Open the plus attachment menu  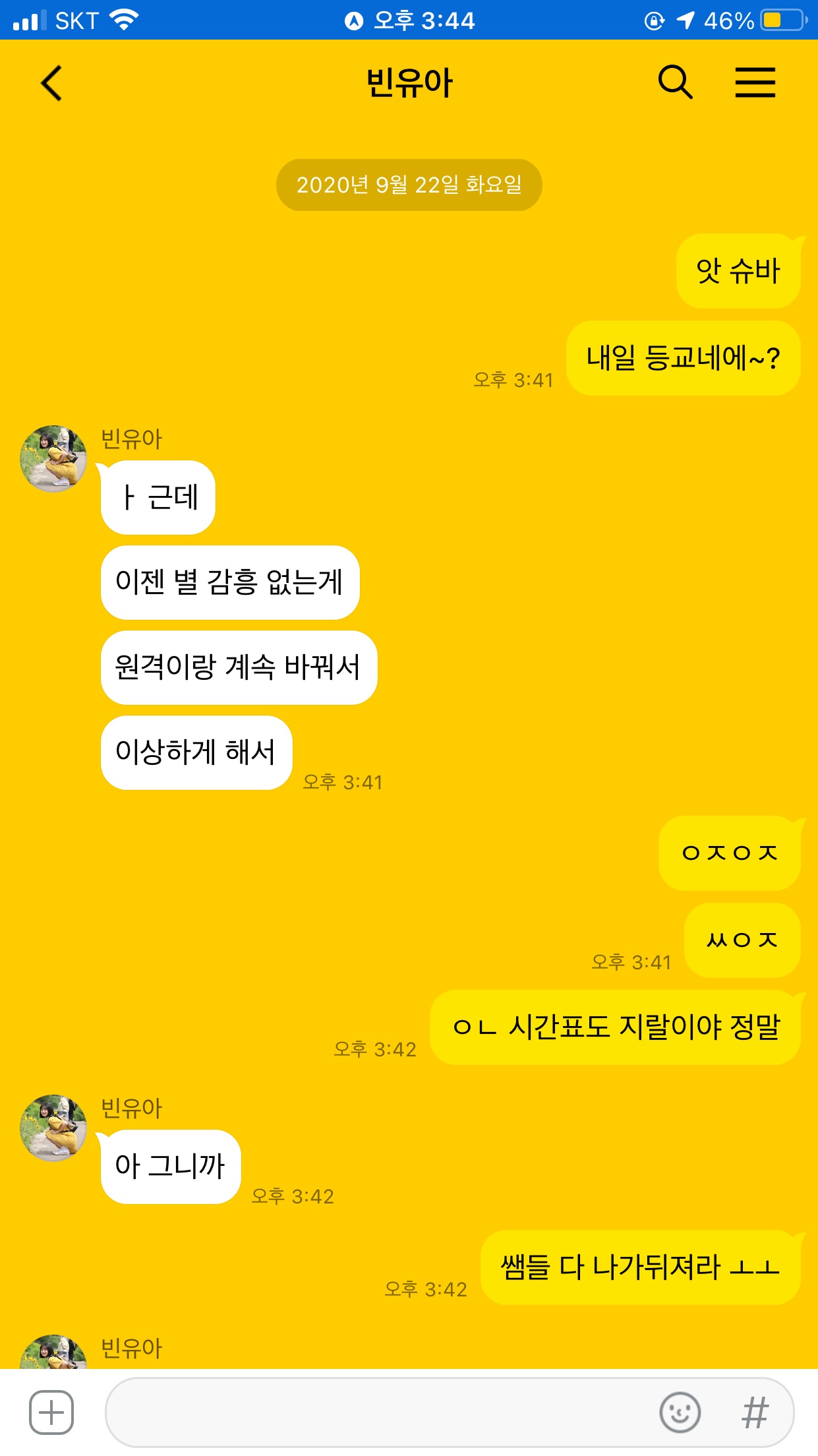tap(51, 1412)
